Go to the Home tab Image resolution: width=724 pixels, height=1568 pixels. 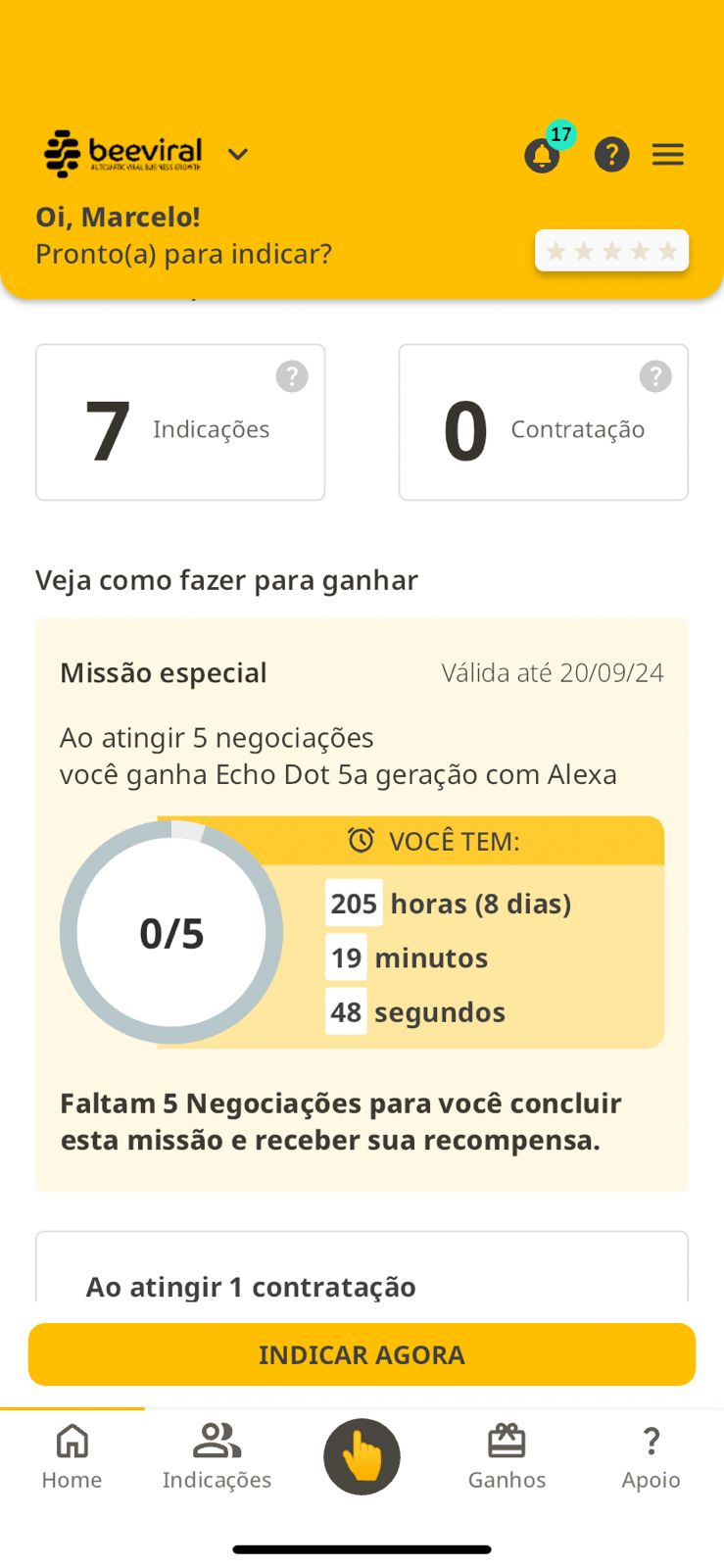tap(72, 1456)
